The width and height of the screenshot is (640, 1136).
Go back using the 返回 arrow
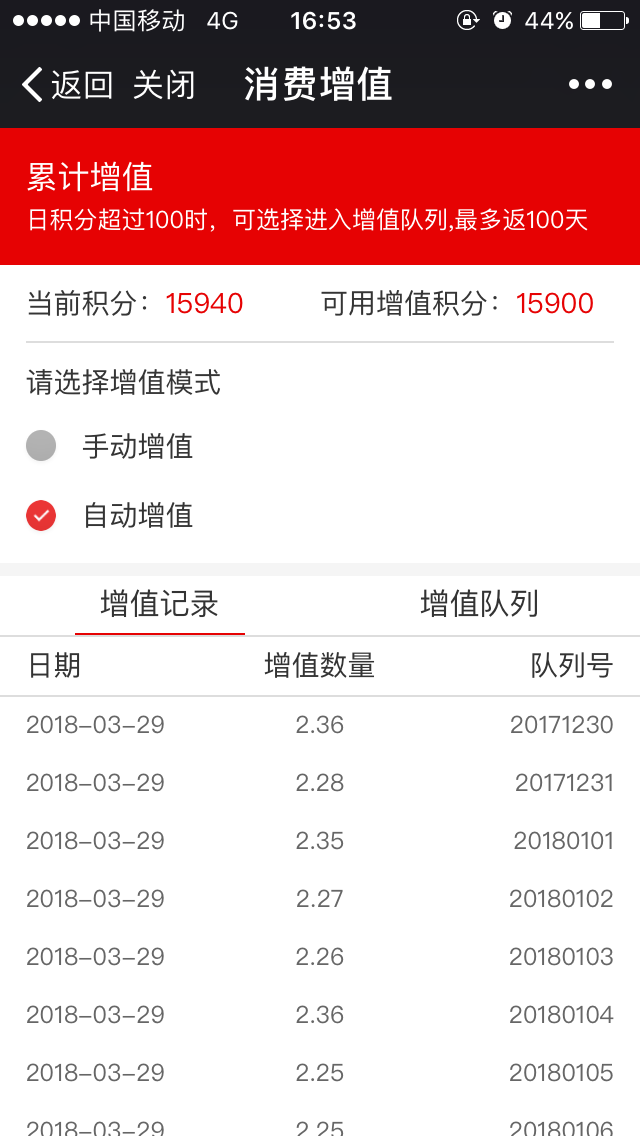coord(67,85)
